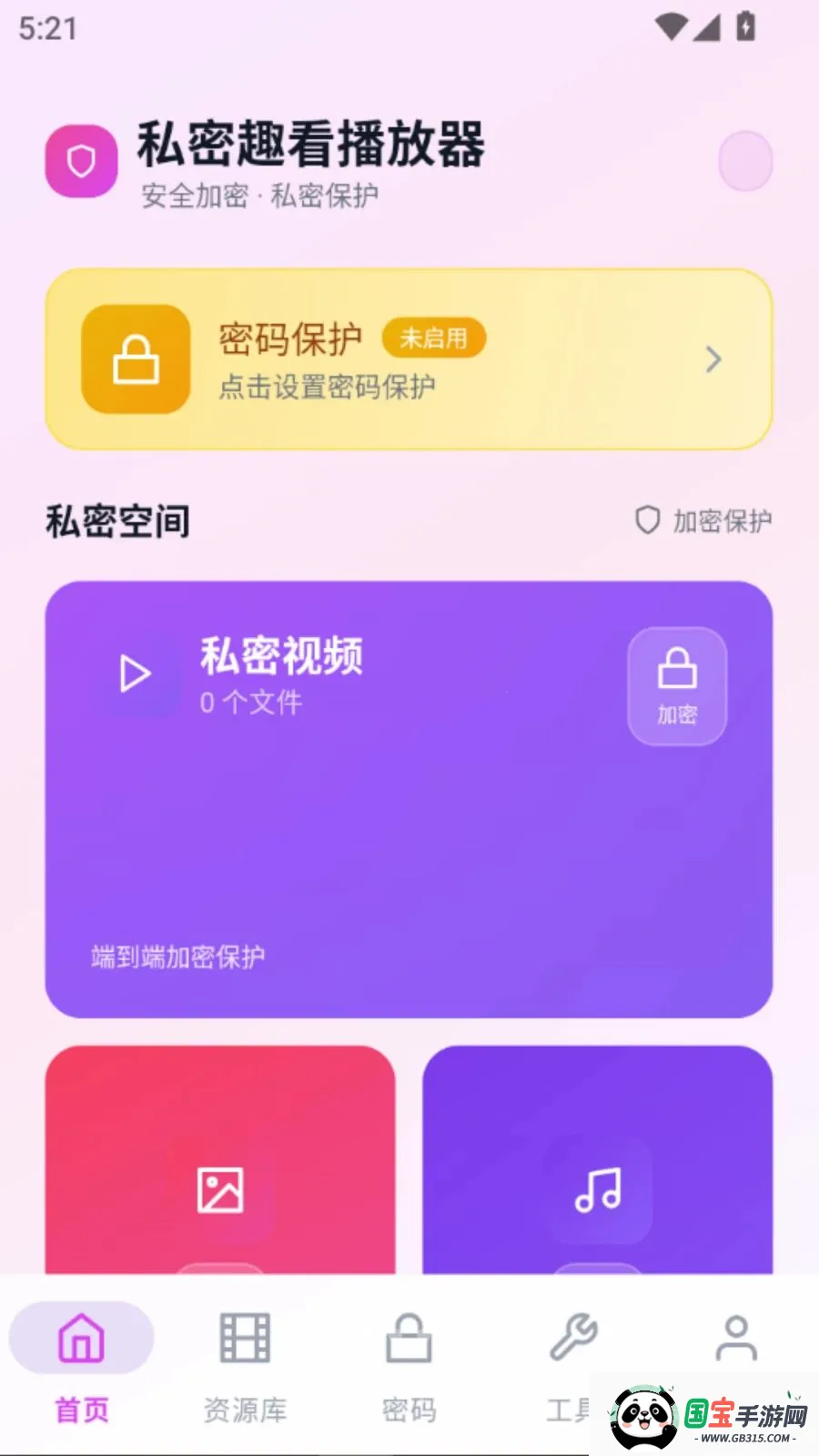Image resolution: width=819 pixels, height=1456 pixels.
Task: Open the 密码保护 setup card
Action: [x=409, y=359]
